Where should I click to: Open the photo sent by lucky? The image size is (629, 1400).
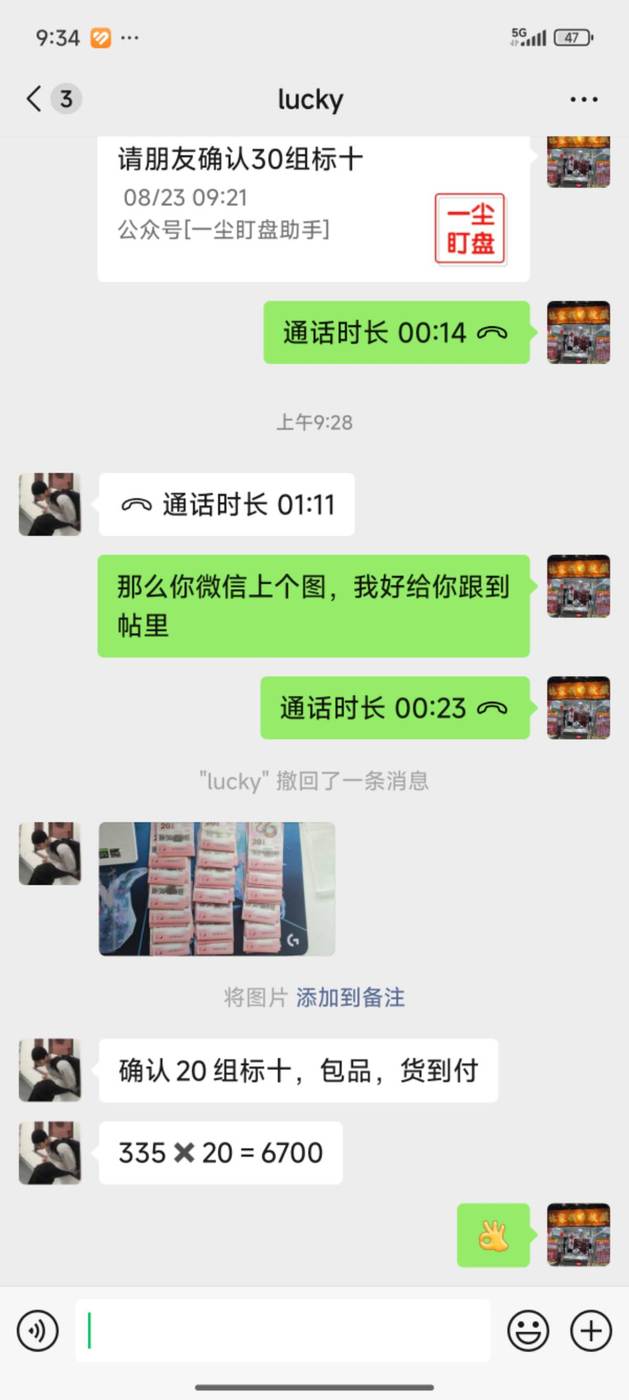217,889
